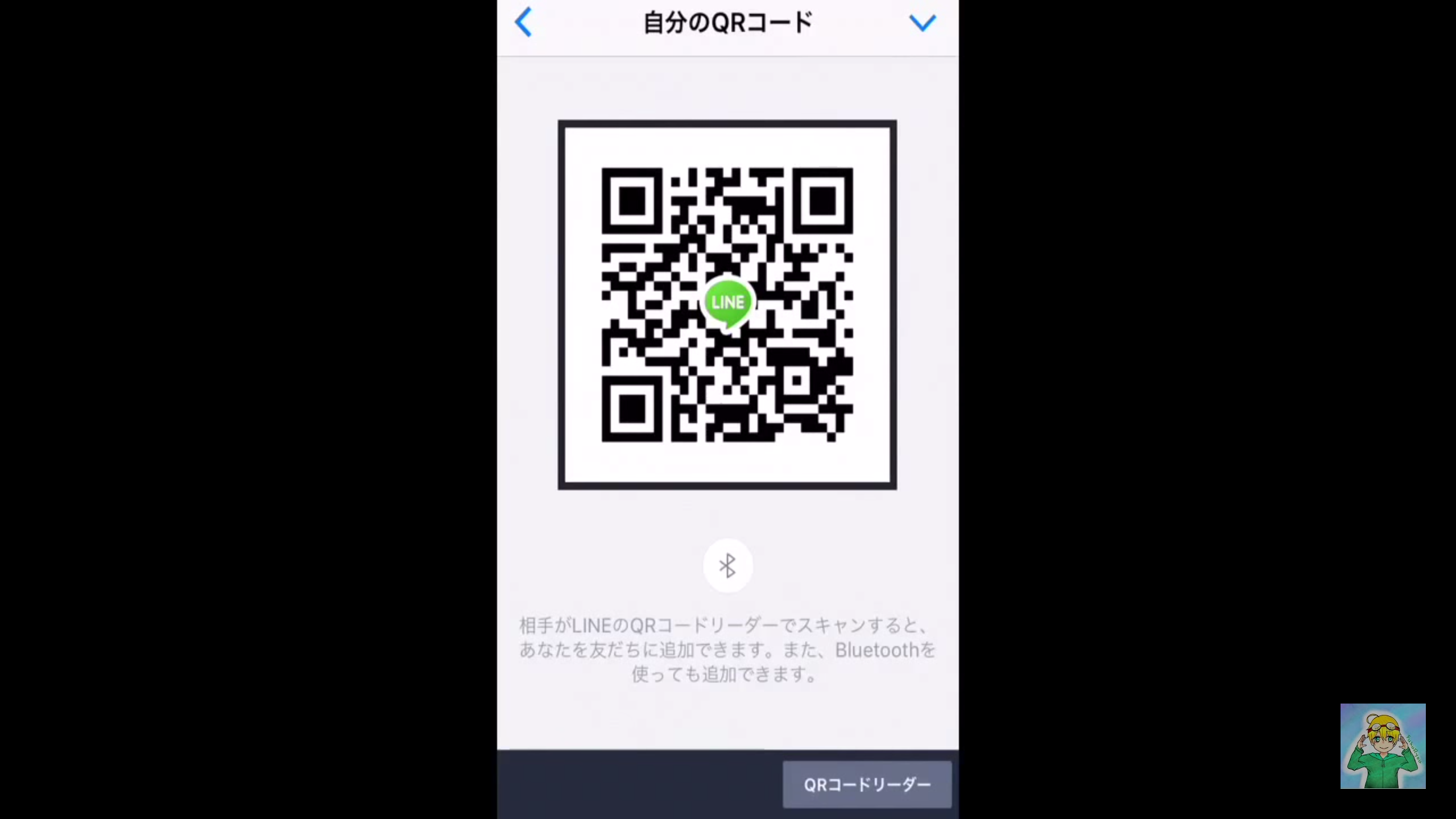This screenshot has width=1456, height=819.
Task: Tap the Bluetooth add-friend icon
Action: (727, 566)
